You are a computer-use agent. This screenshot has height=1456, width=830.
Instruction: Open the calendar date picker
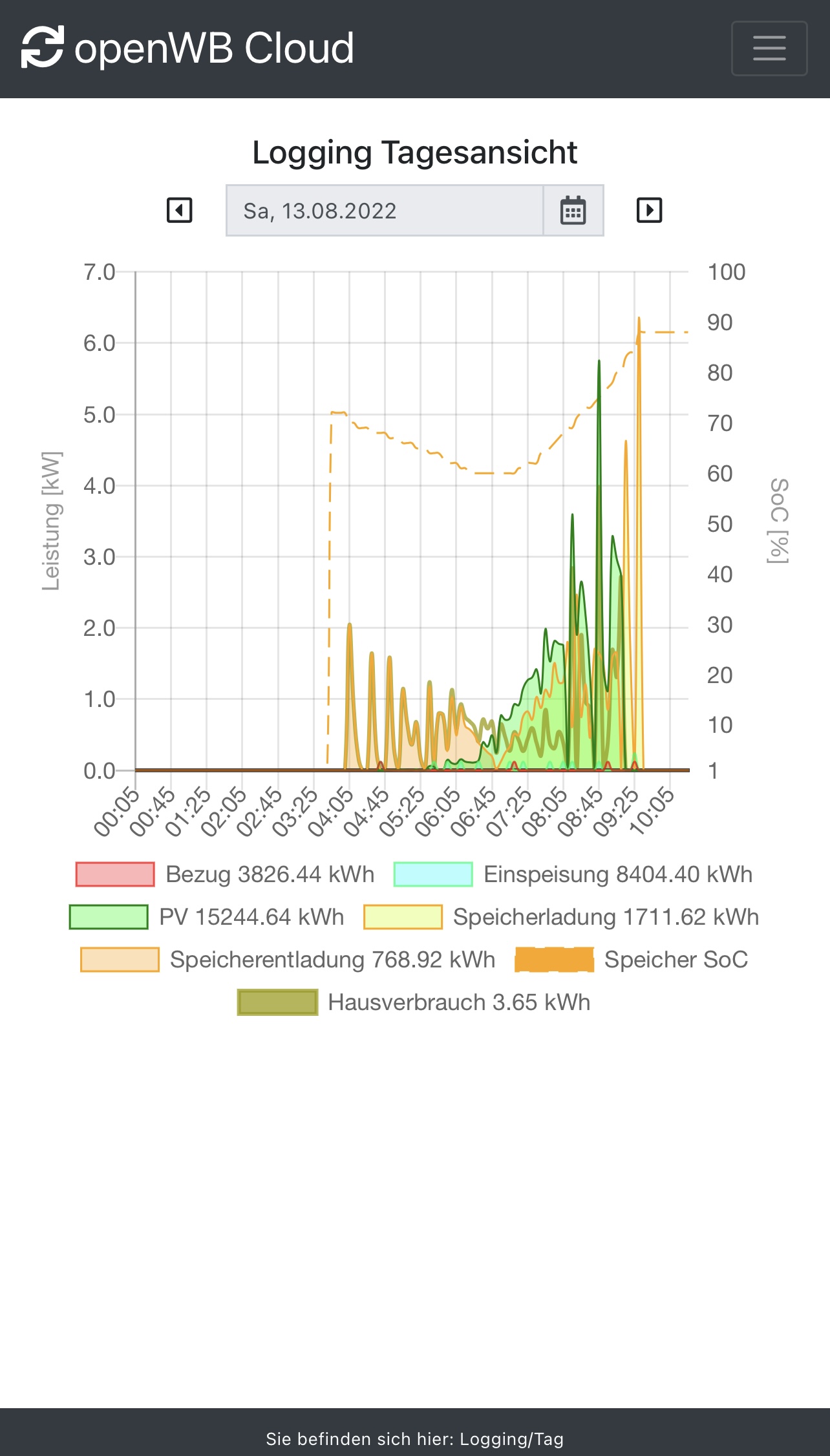(x=573, y=211)
